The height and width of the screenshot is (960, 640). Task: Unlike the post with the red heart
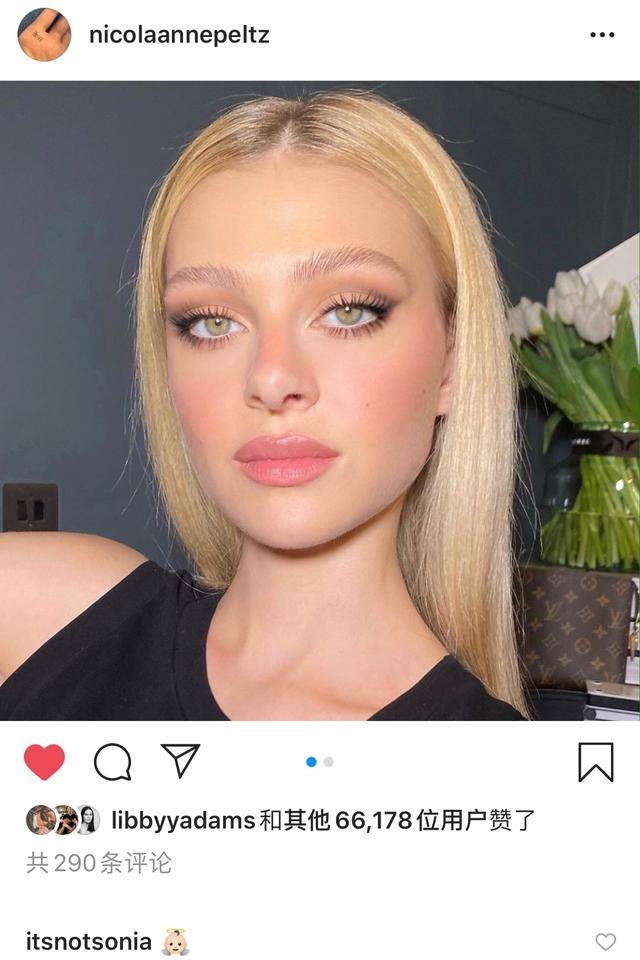pyautogui.click(x=44, y=762)
